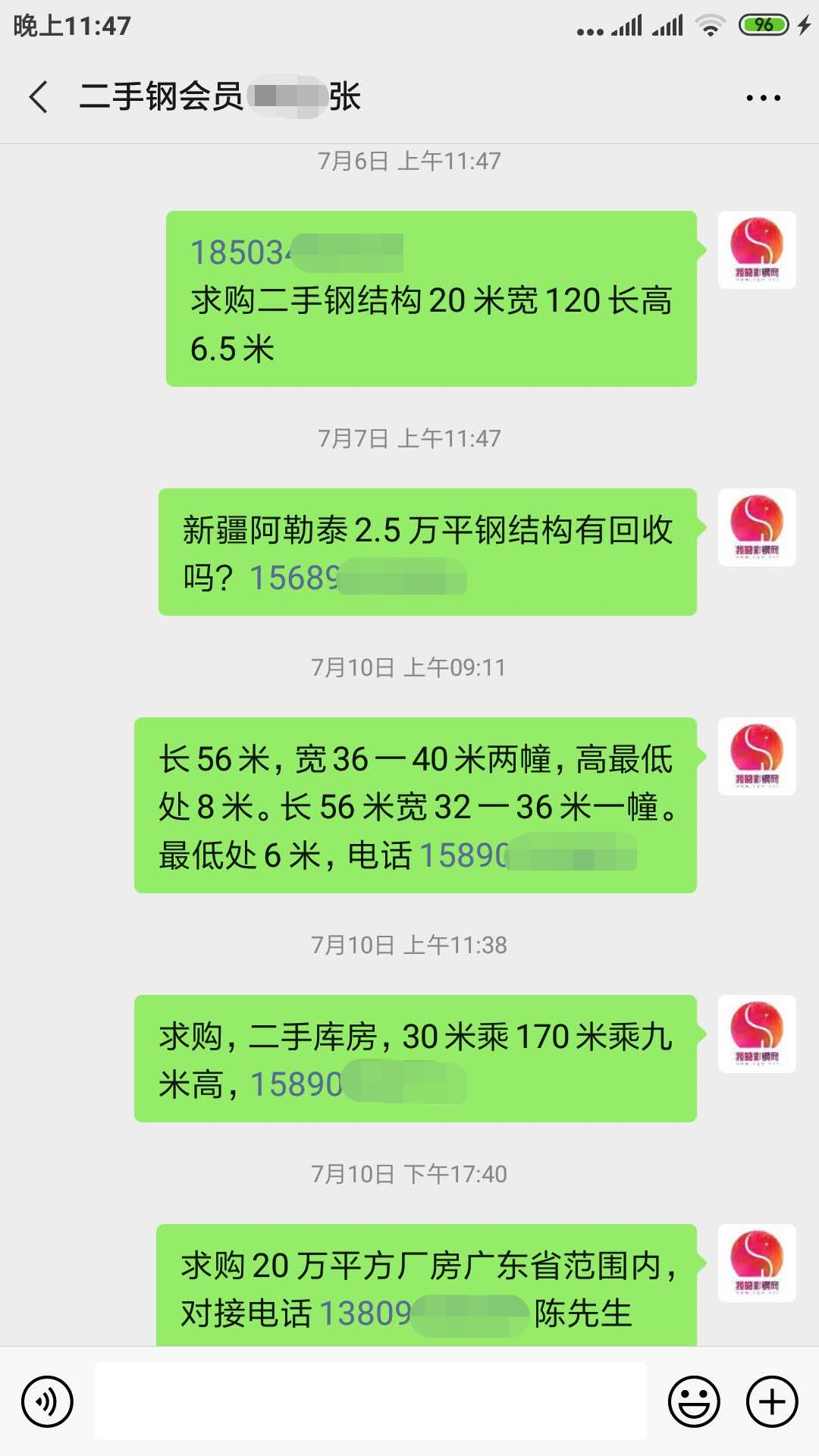Tap the 7月6日 上午11:47 timestamp
This screenshot has height=1456, width=819.
409,161
